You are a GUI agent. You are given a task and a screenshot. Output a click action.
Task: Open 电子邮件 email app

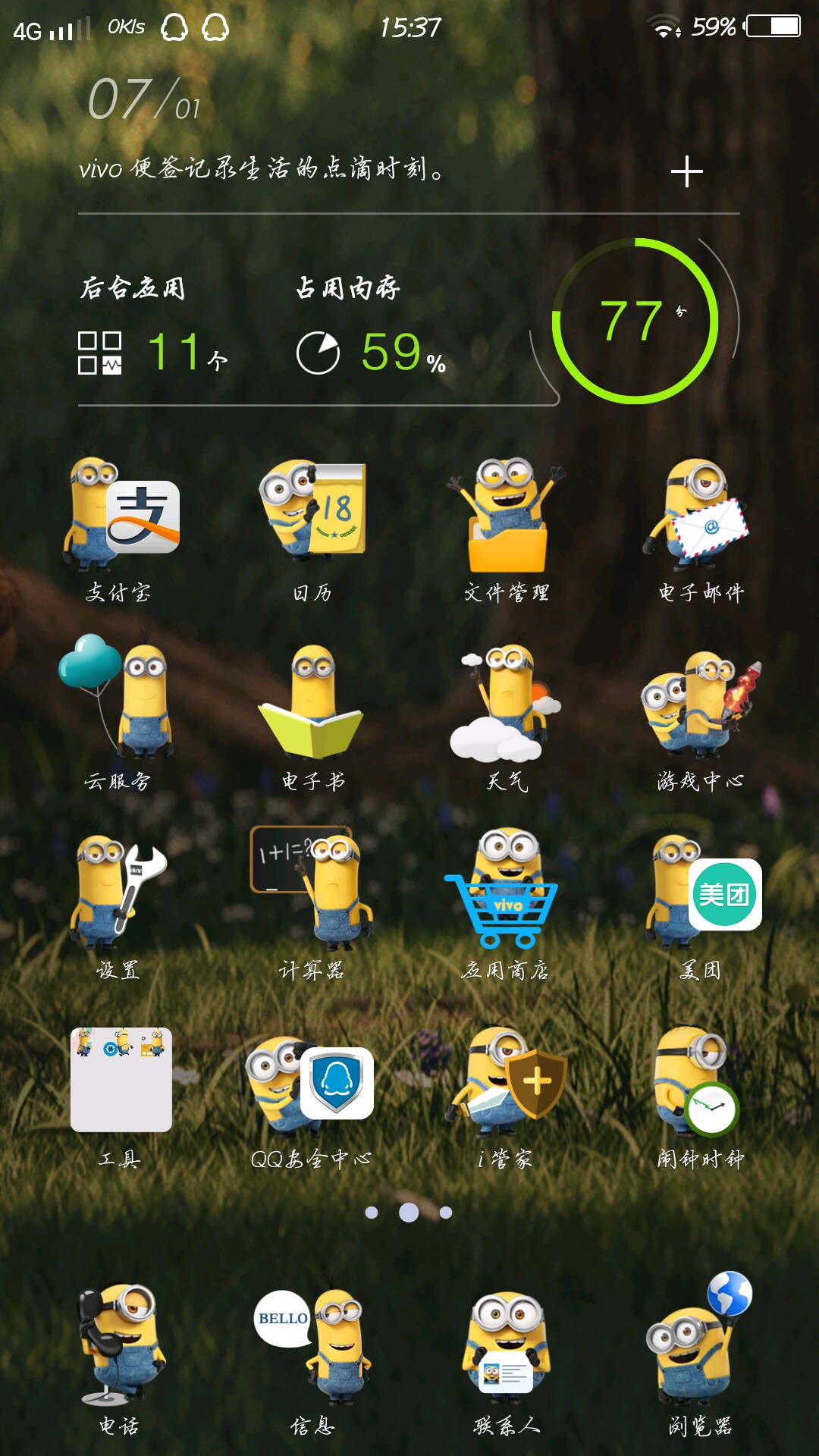[x=699, y=516]
